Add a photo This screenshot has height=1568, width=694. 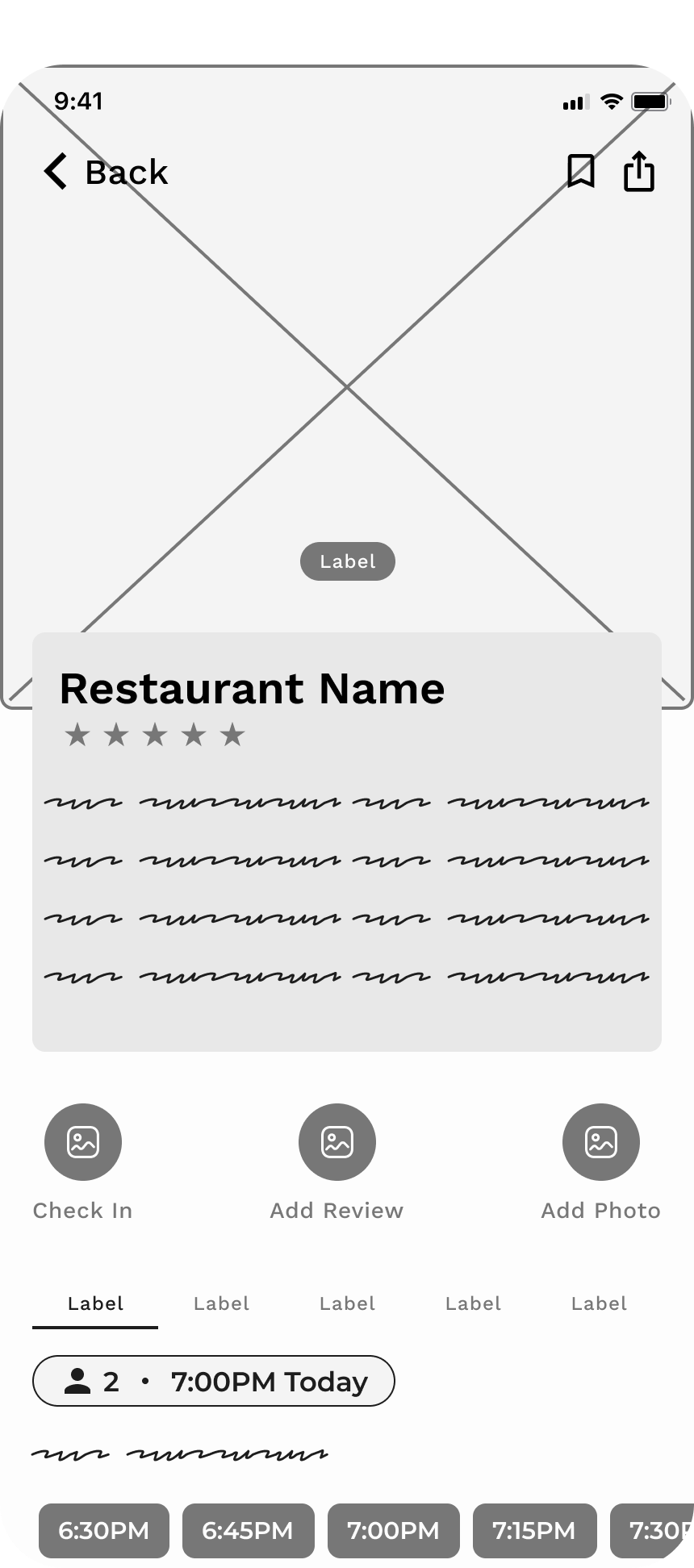(x=600, y=1142)
